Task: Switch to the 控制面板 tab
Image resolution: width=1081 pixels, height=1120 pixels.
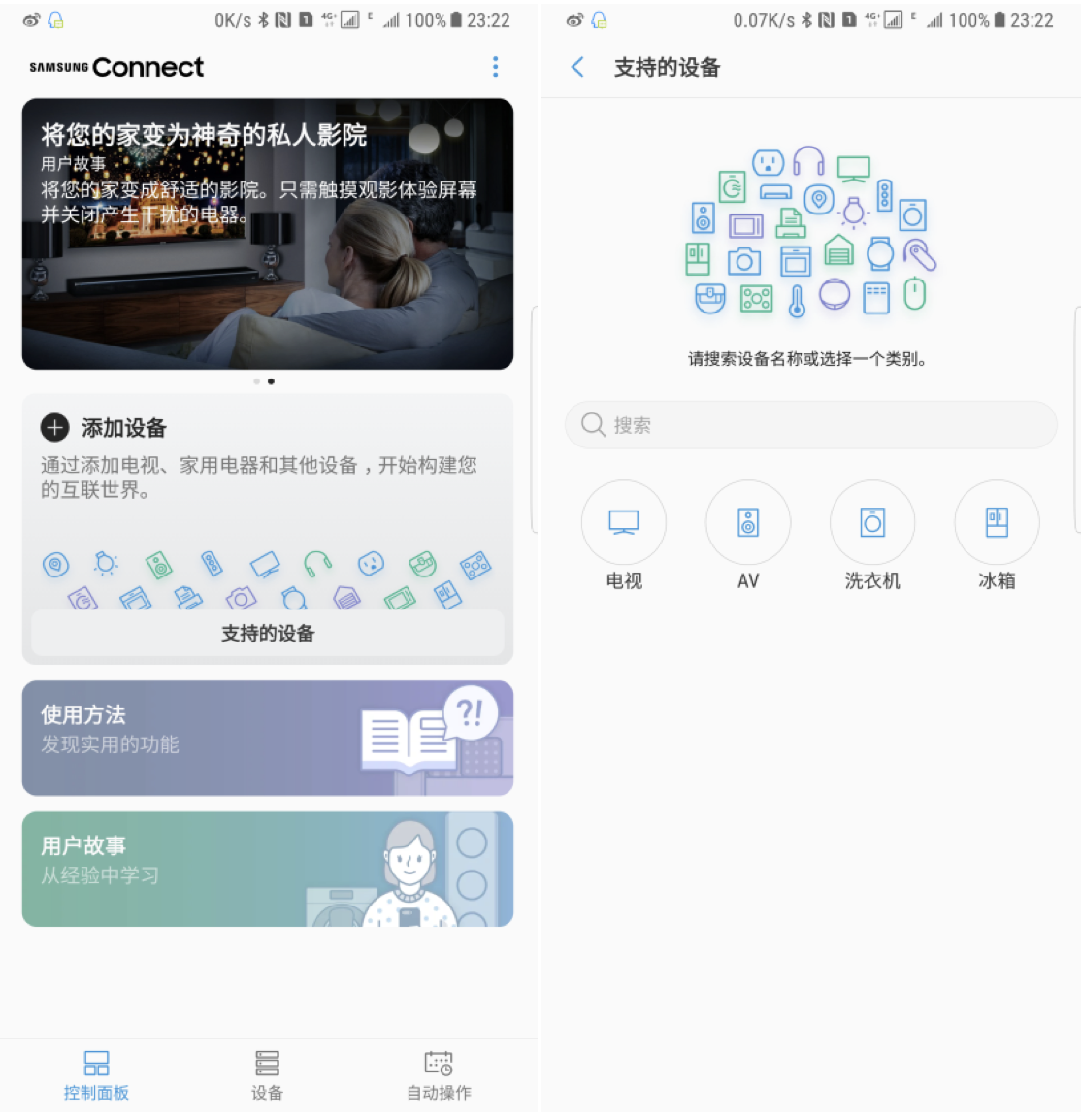Action: 96,1074
